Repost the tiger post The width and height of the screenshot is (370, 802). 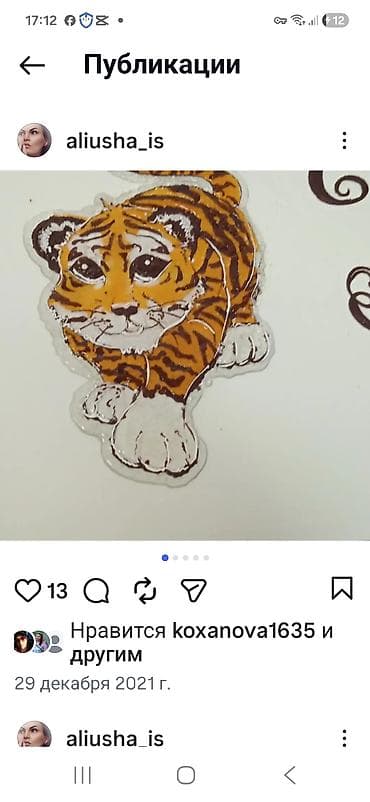pos(145,590)
